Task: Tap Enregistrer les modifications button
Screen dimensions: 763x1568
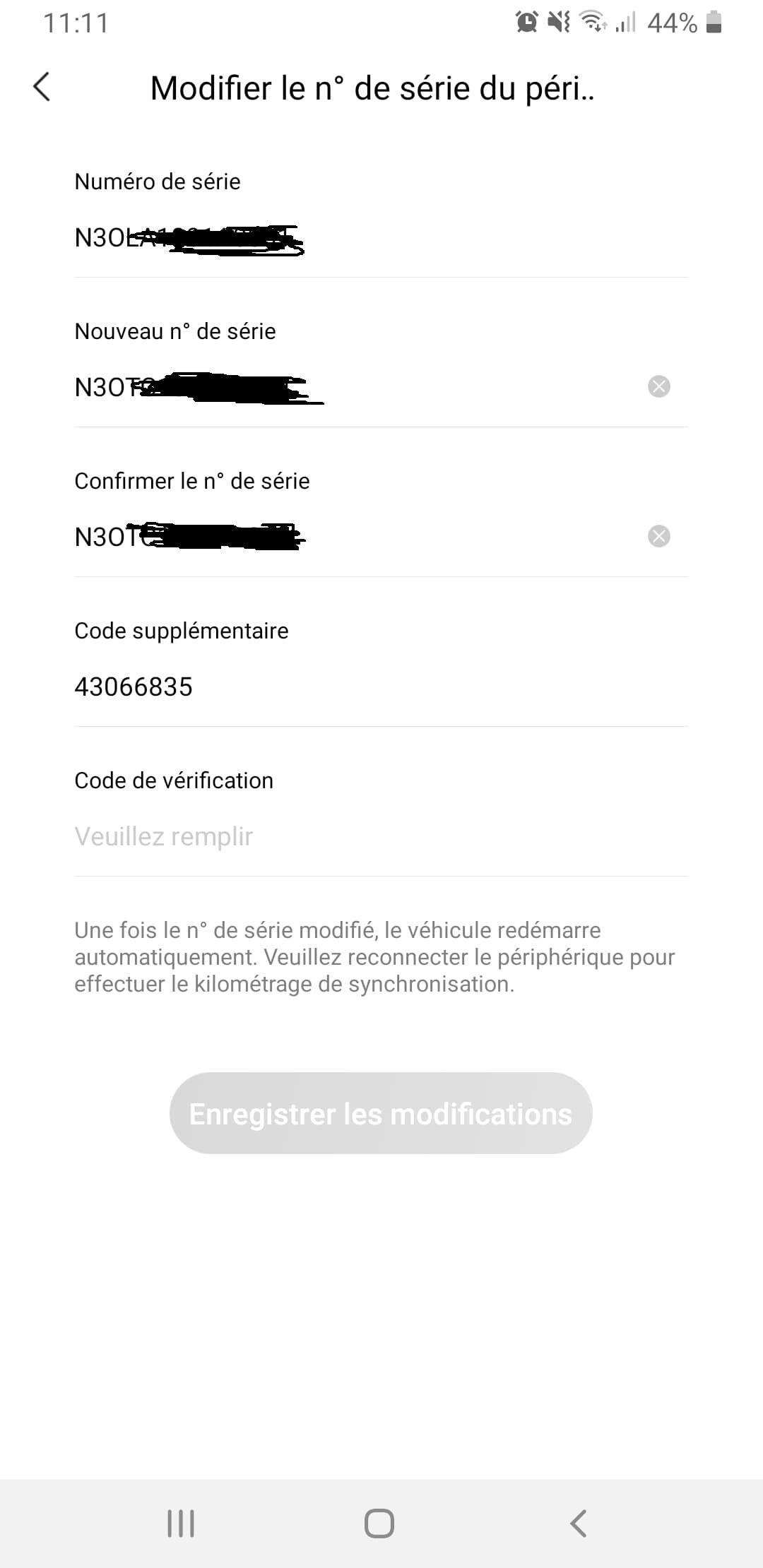Action: pyautogui.click(x=381, y=1114)
